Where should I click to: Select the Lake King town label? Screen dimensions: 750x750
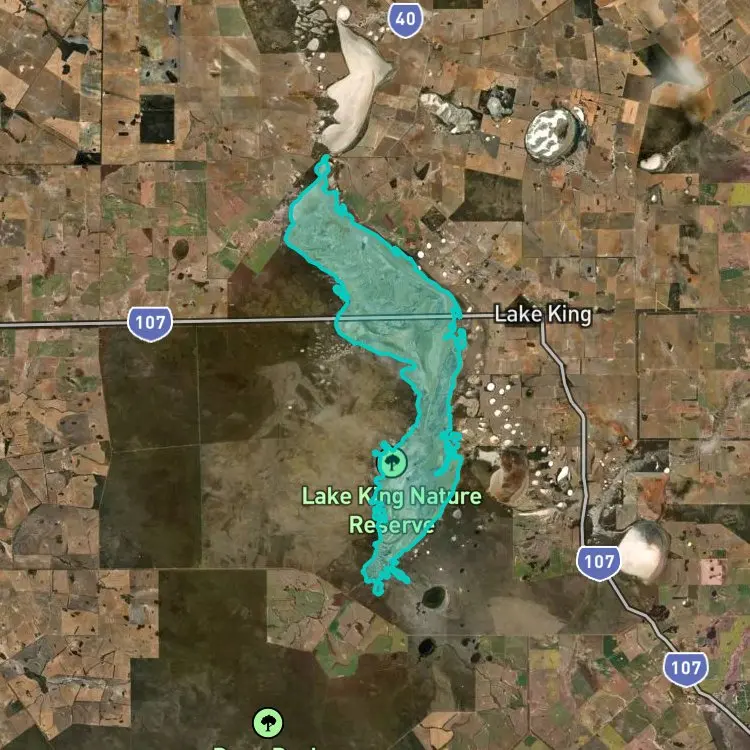543,315
